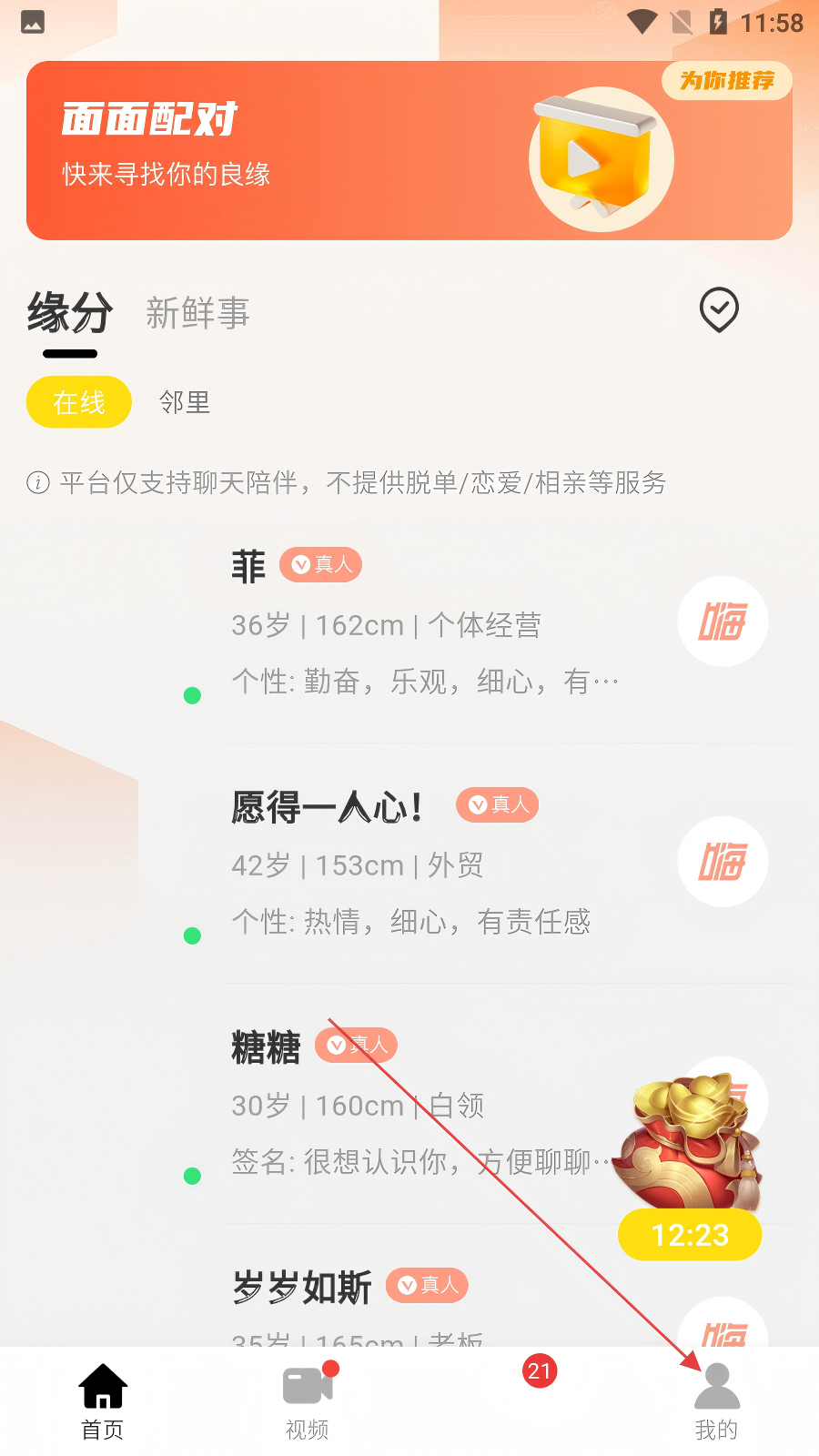Open the 我的 profile tab

point(716,1401)
